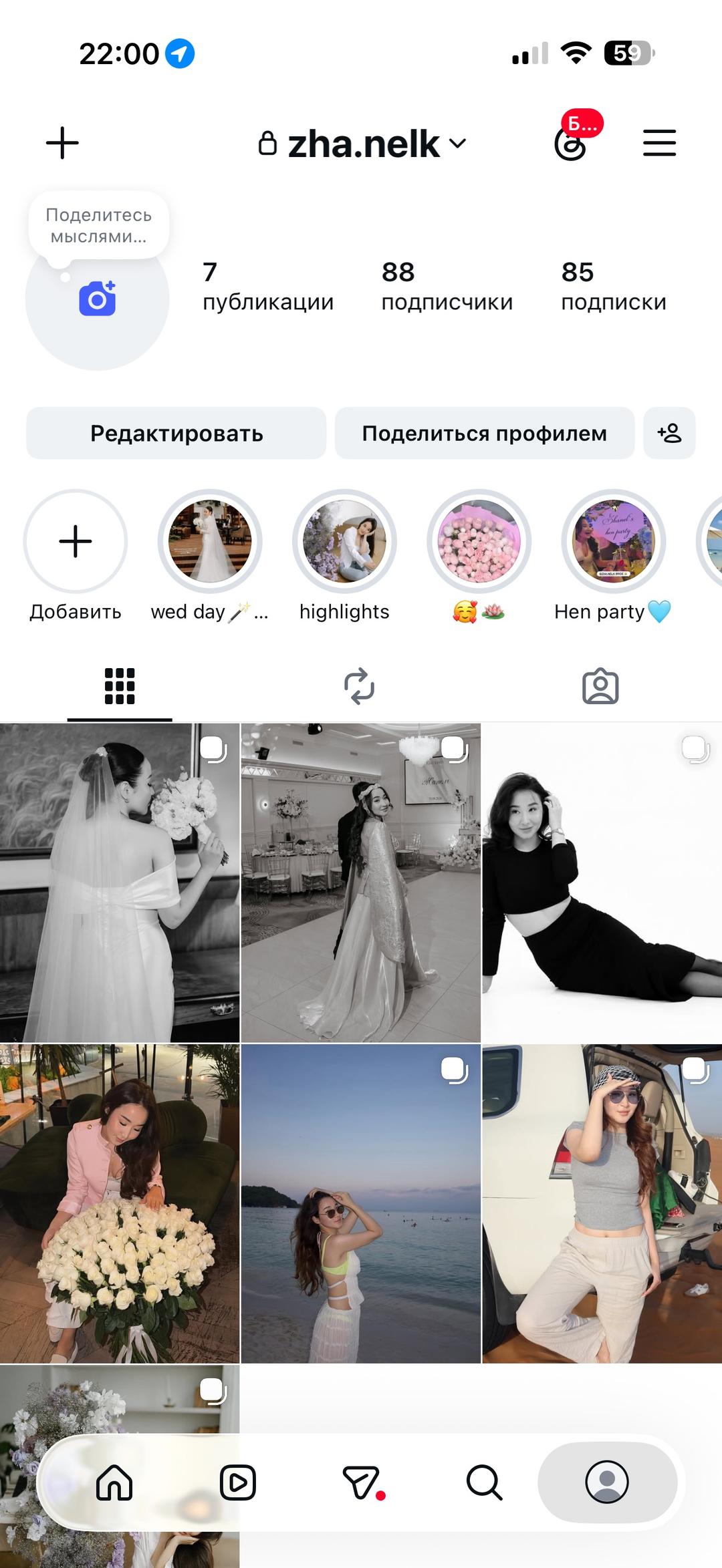Switch to the tagged photos tab

600,686
